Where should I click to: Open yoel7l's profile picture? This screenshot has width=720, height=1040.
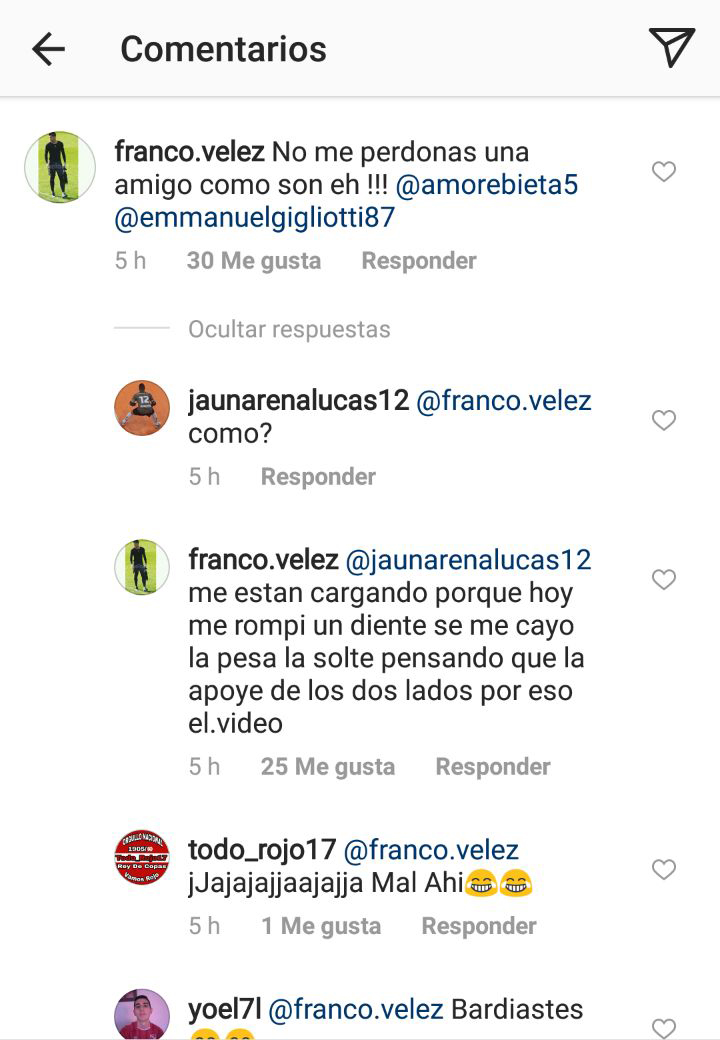(142, 1015)
